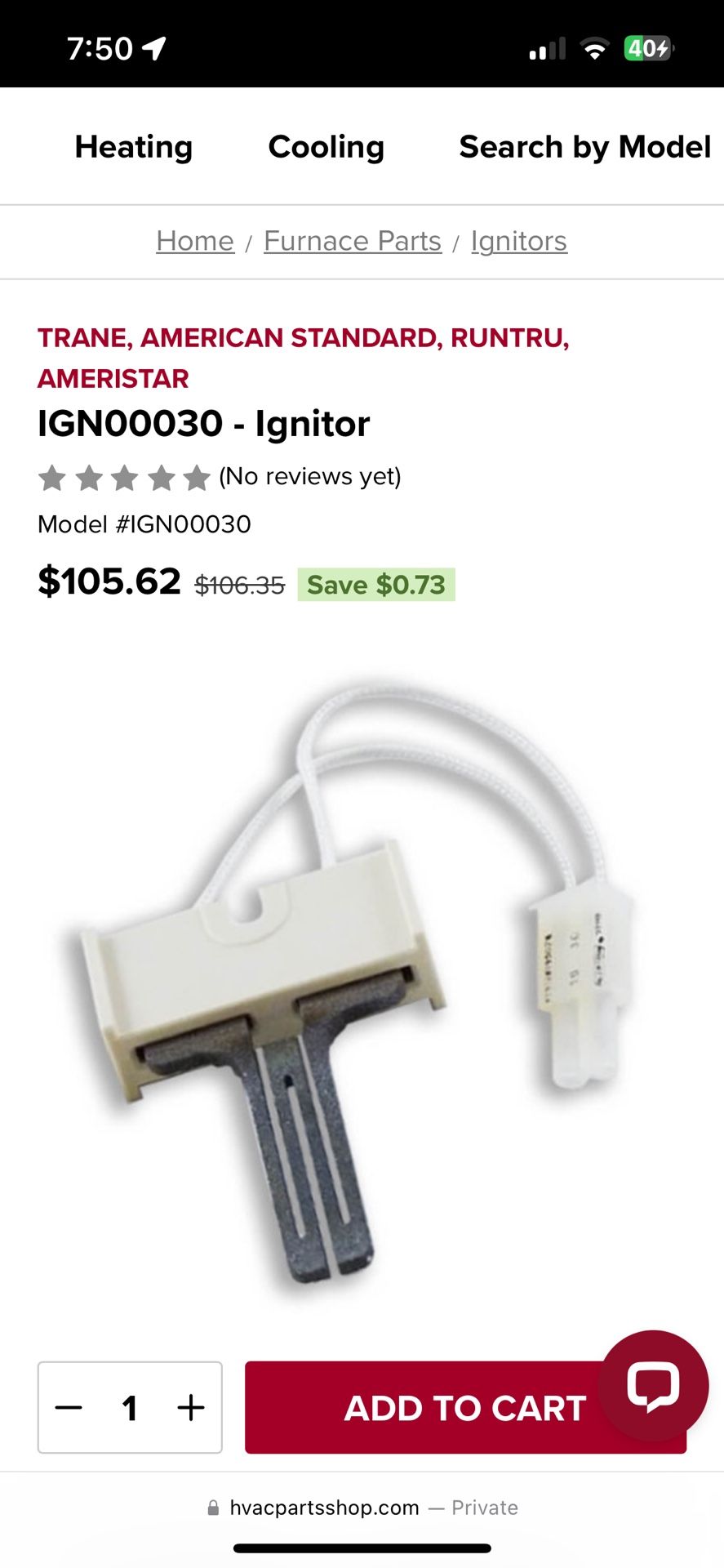Screen dimensions: 724x1568
Task: Open the Cooling menu
Action: click(326, 147)
